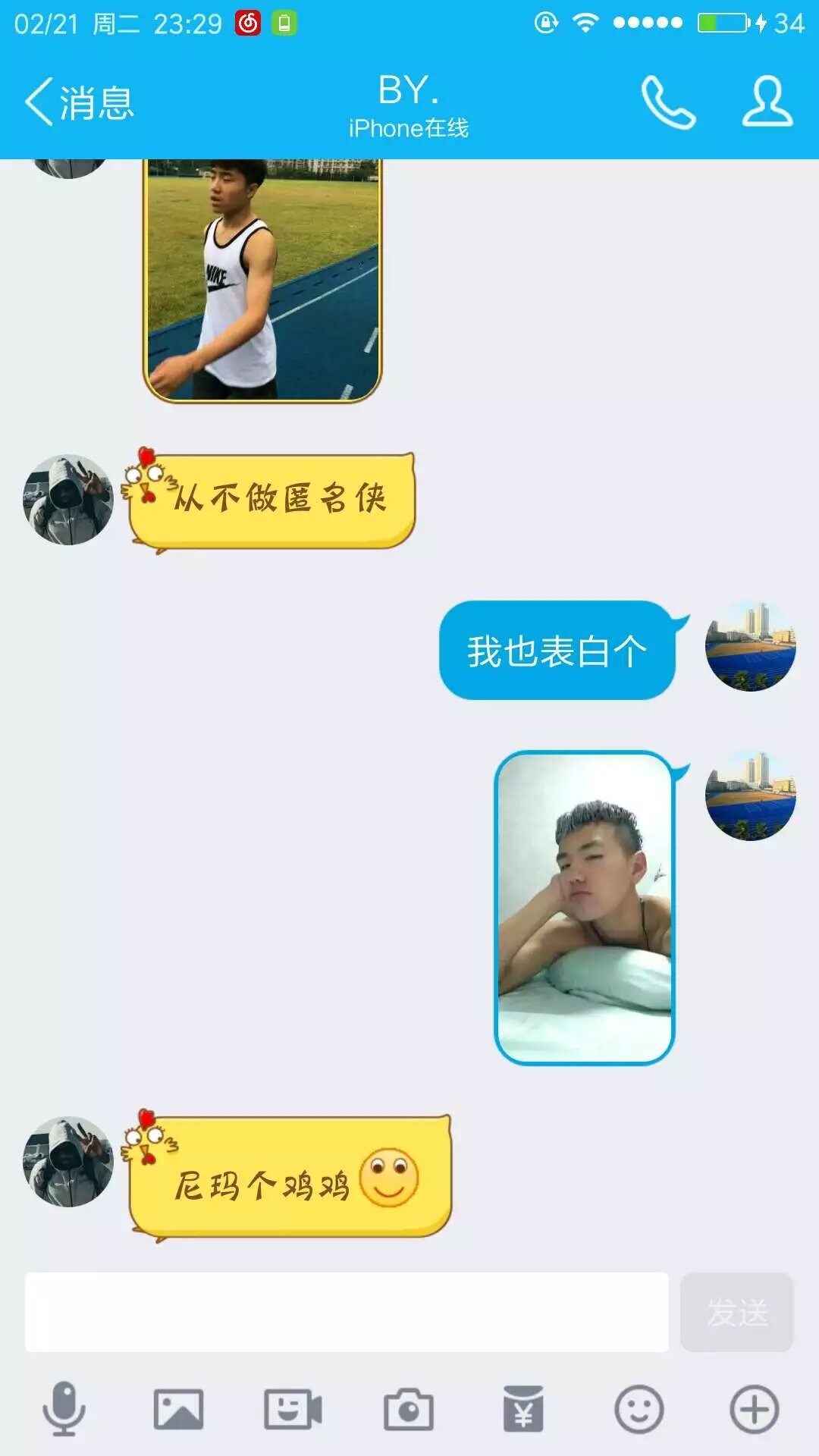The height and width of the screenshot is (1456, 819).
Task: Start a voice call with BY.
Action: 668,102
